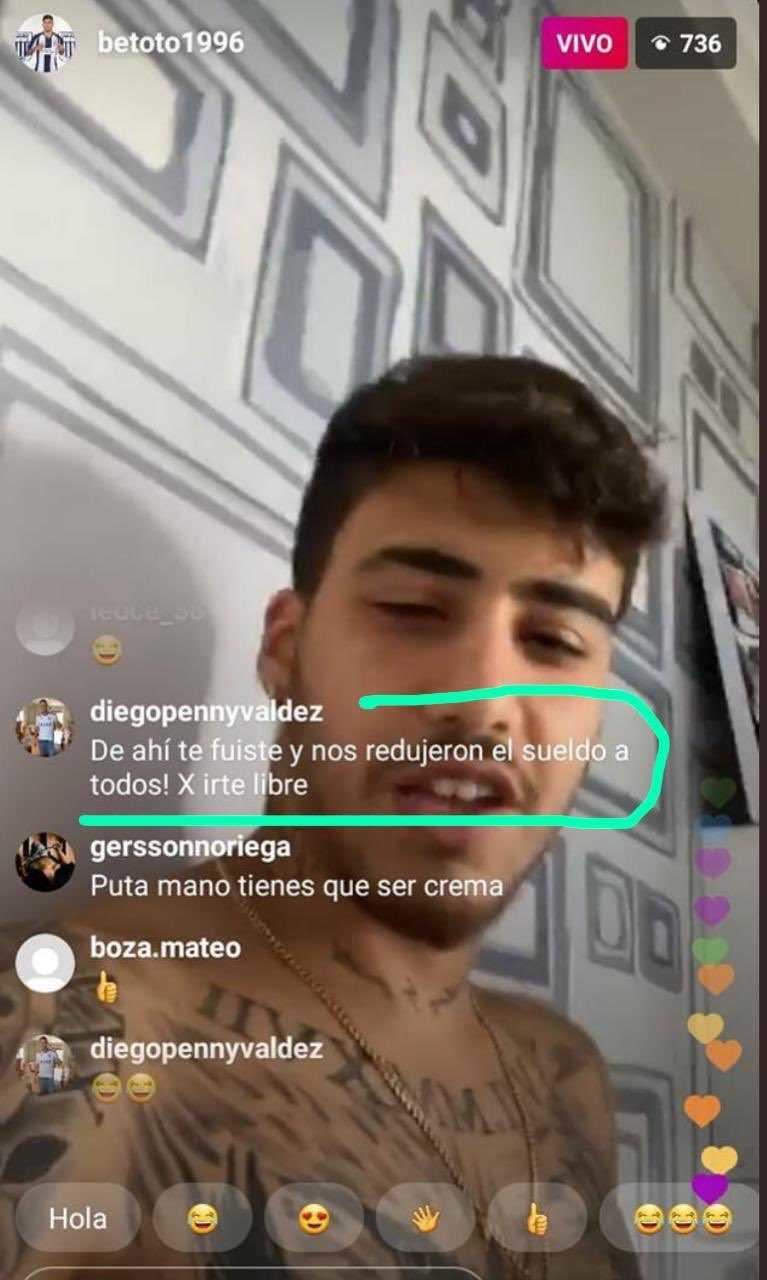The width and height of the screenshot is (767, 1280).
Task: Send the thumbs up quick reaction
Action: pos(537,1218)
